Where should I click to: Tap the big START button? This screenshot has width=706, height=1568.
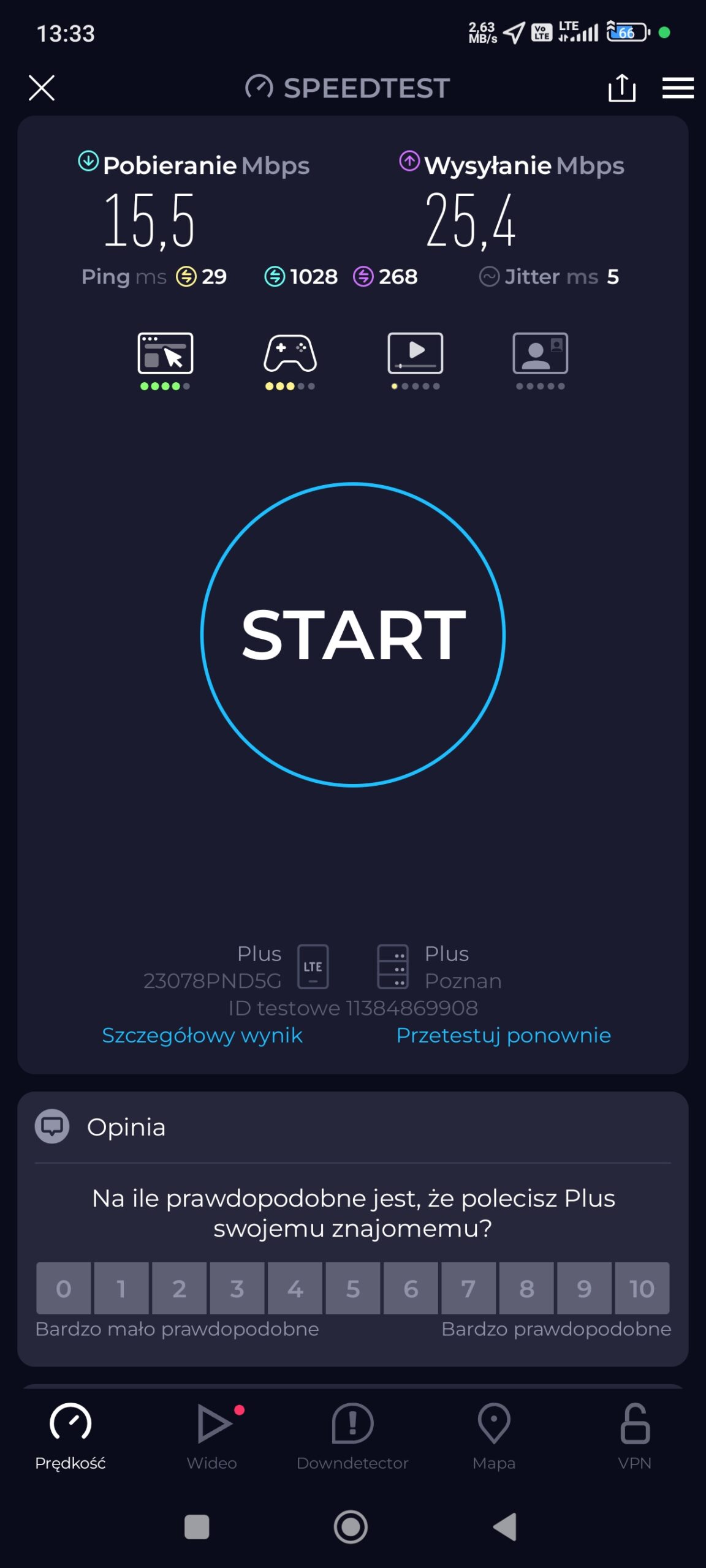[353, 635]
